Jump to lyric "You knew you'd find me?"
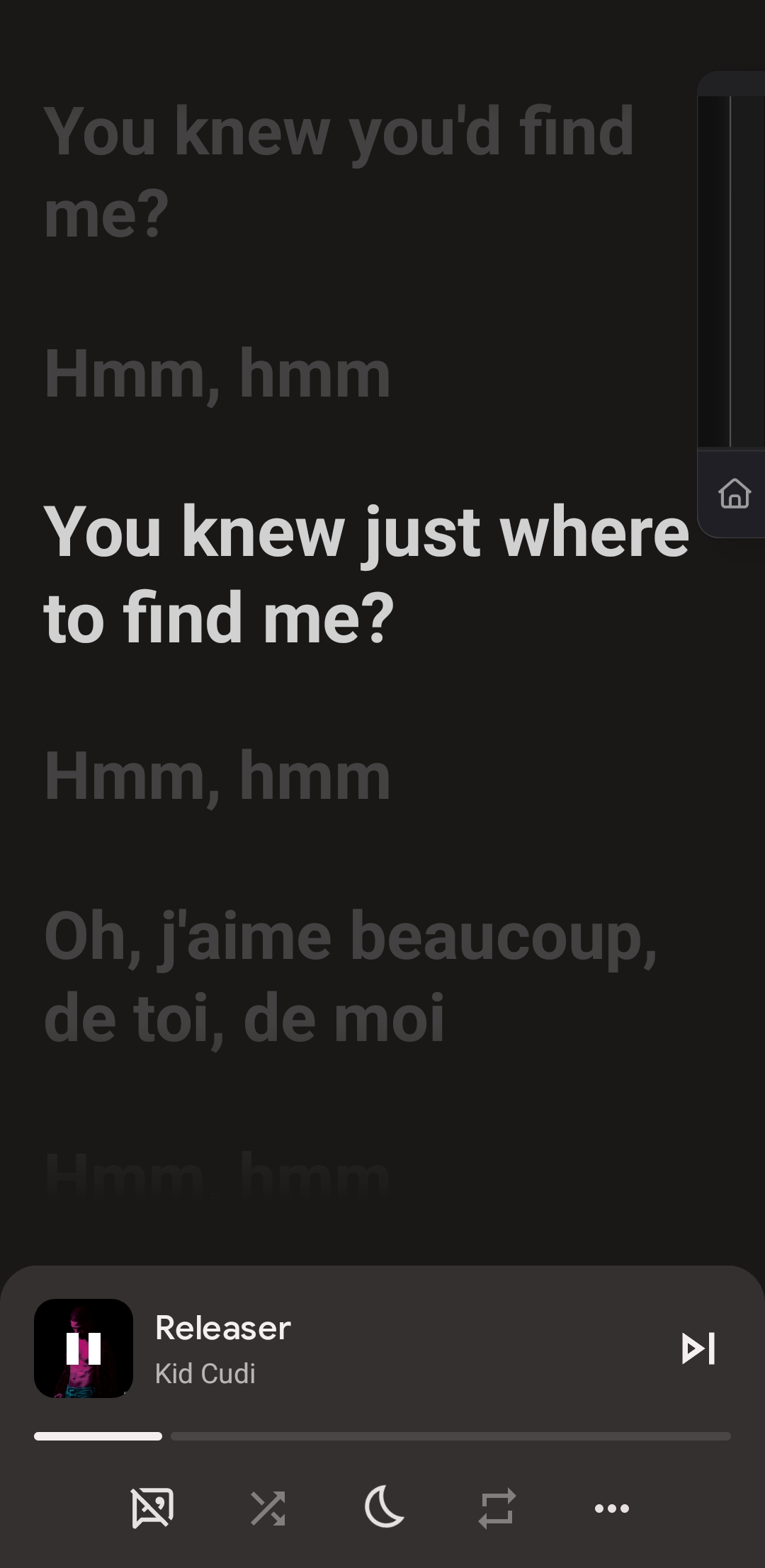 click(339, 171)
